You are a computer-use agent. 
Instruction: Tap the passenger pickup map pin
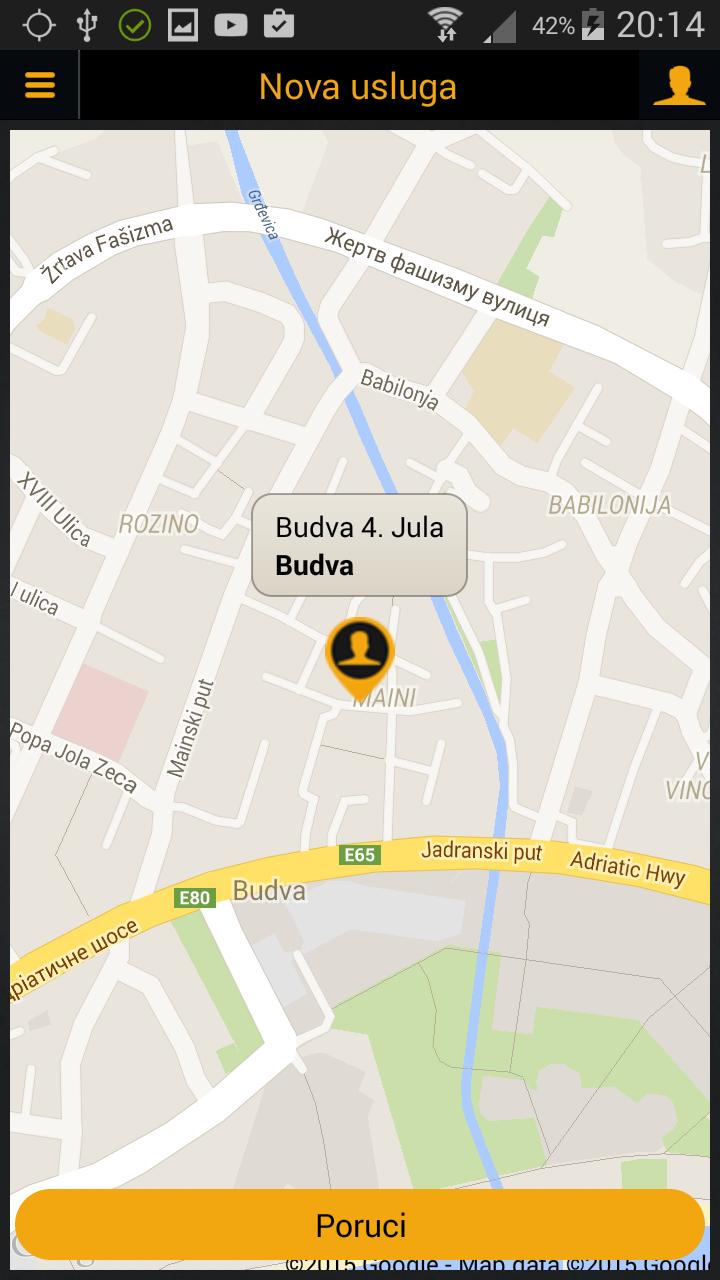pos(360,650)
